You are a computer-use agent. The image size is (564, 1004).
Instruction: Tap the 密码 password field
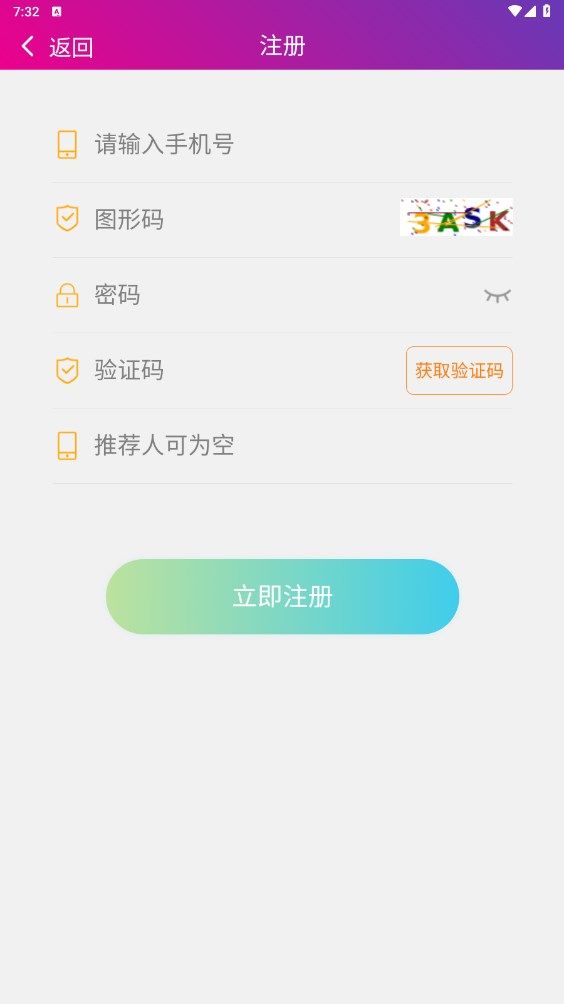(x=285, y=295)
